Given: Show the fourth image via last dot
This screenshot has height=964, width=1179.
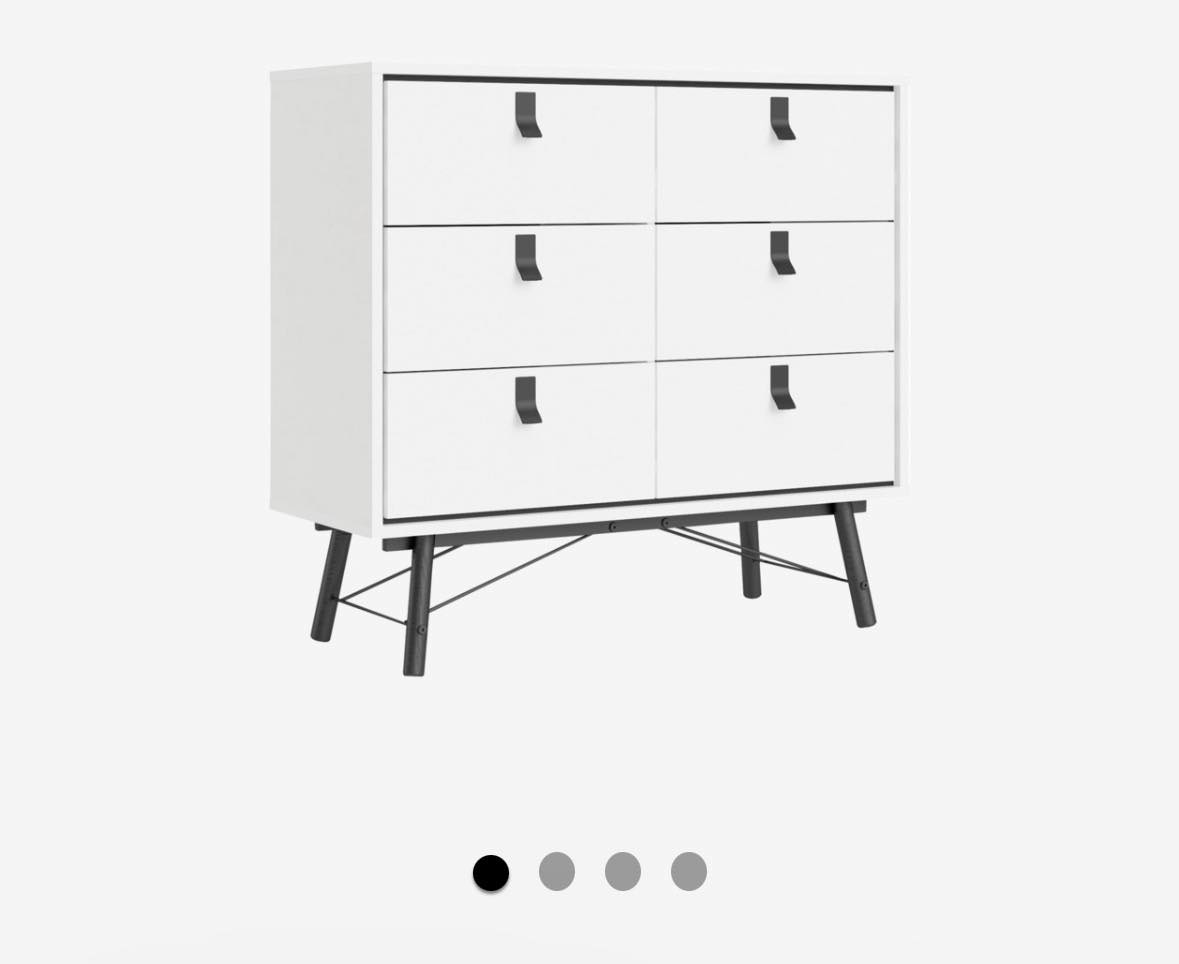Looking at the screenshot, I should (689, 871).
